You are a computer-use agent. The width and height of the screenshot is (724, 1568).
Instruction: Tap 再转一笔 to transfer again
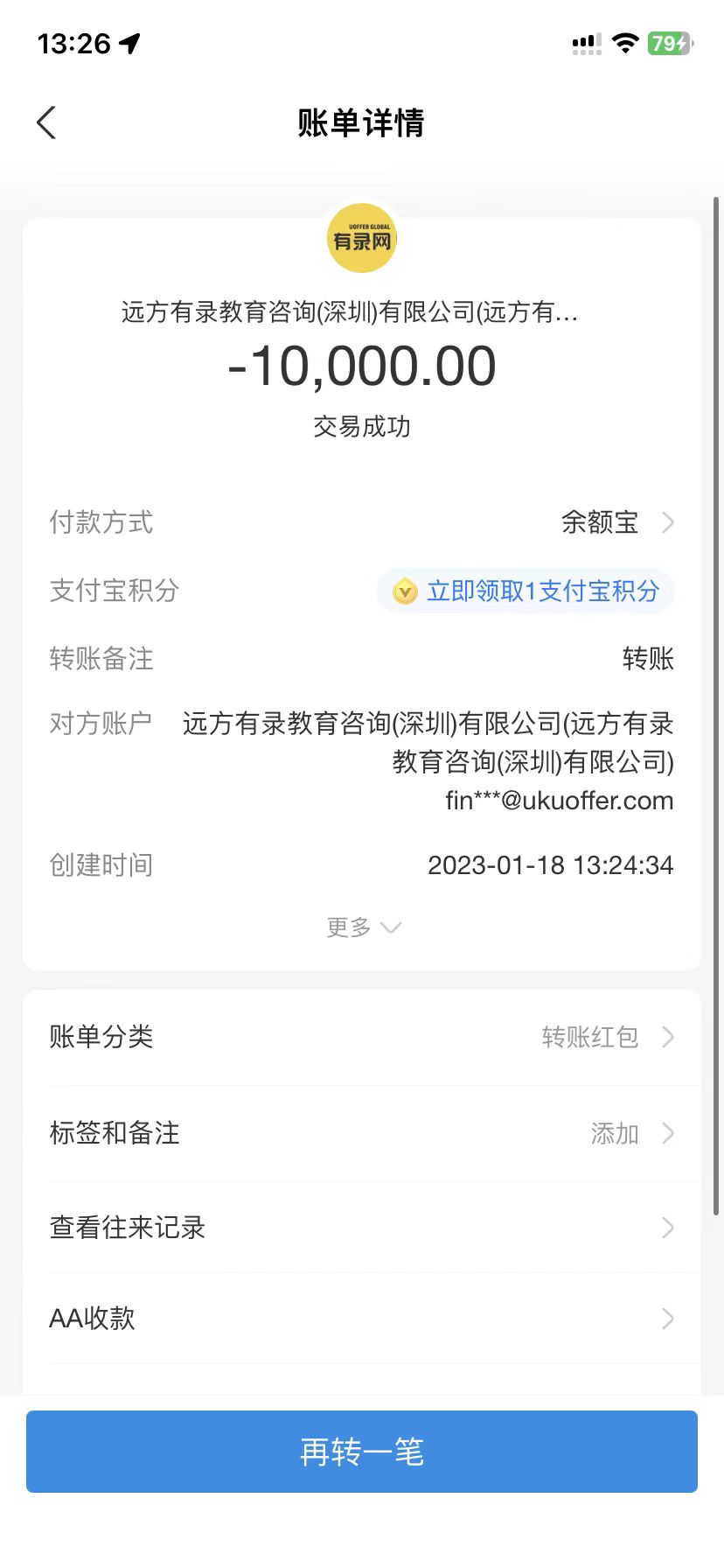click(x=362, y=1452)
